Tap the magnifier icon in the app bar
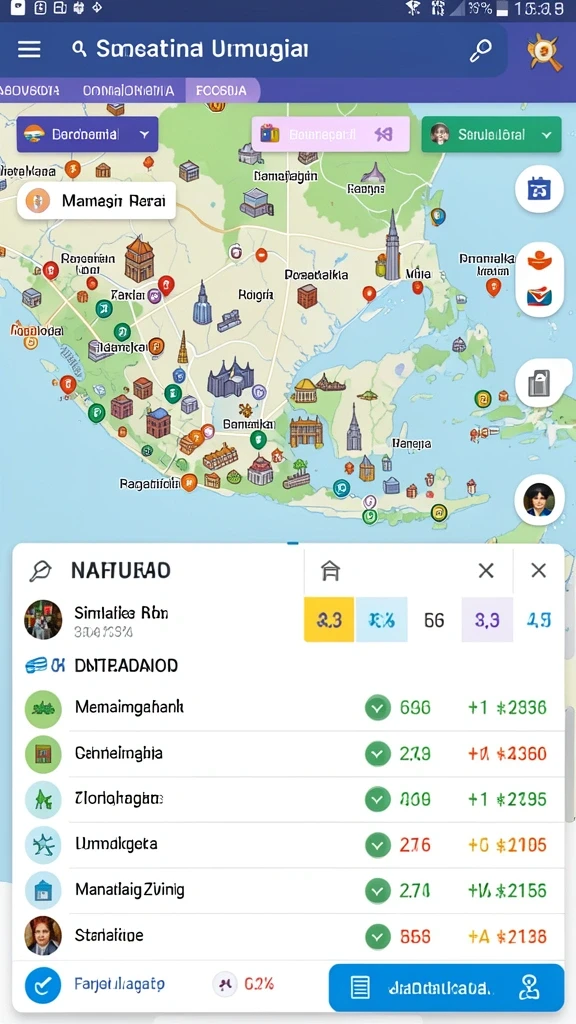 pyautogui.click(x=481, y=50)
